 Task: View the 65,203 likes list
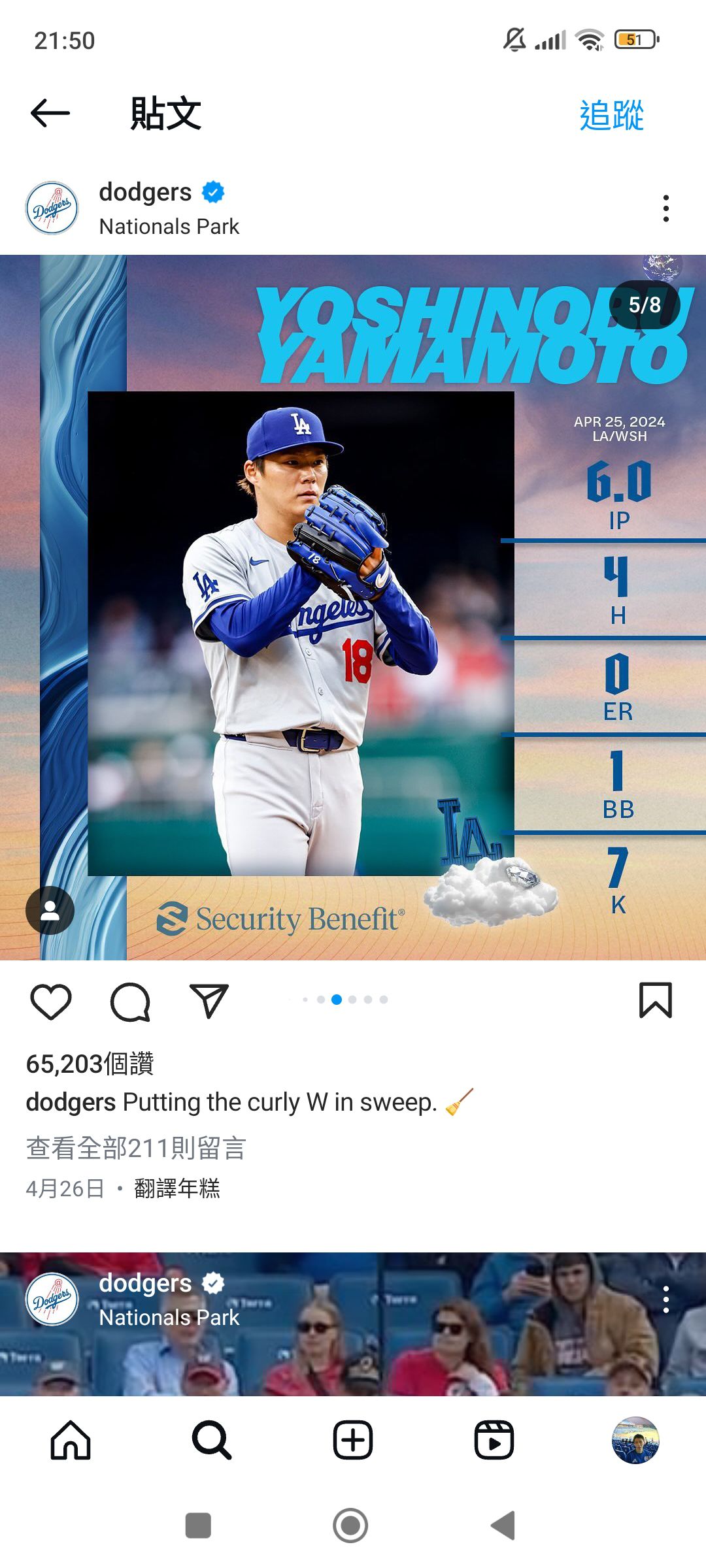tap(90, 1064)
